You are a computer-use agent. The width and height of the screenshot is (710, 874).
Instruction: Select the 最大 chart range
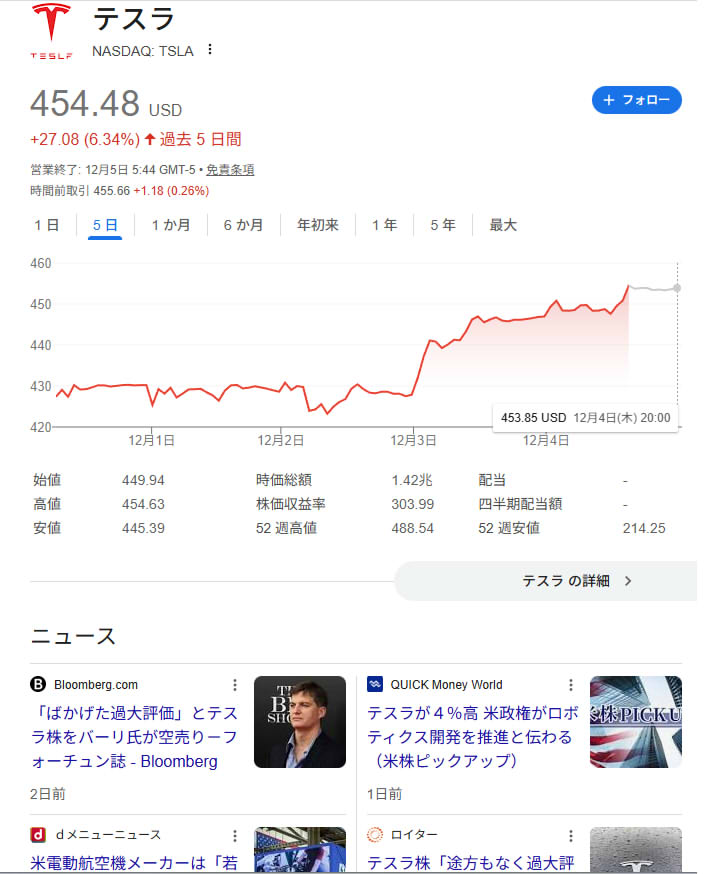point(503,225)
